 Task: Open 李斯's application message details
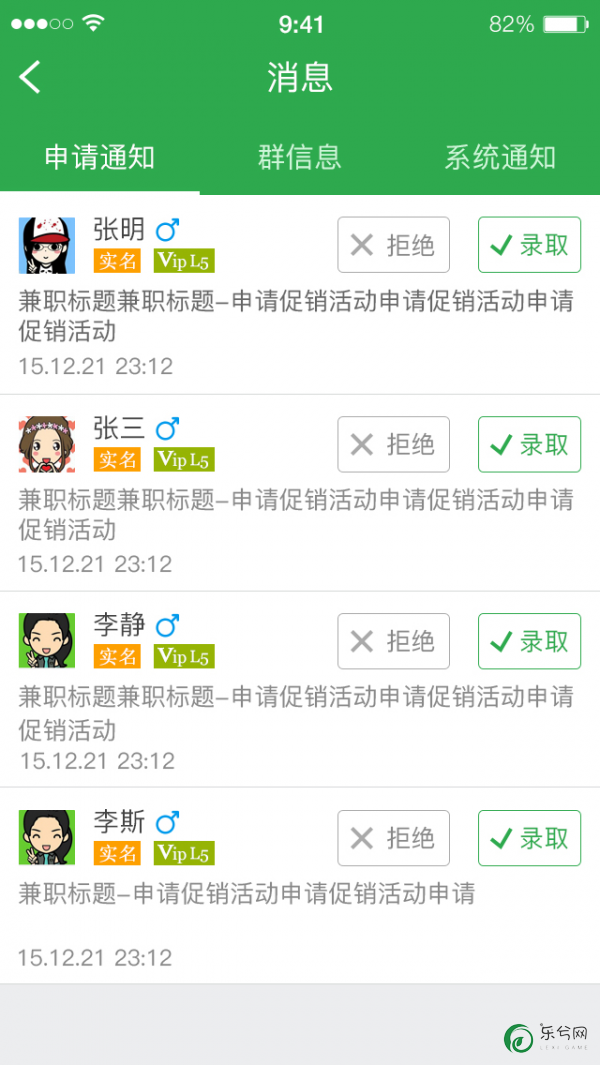(246, 894)
